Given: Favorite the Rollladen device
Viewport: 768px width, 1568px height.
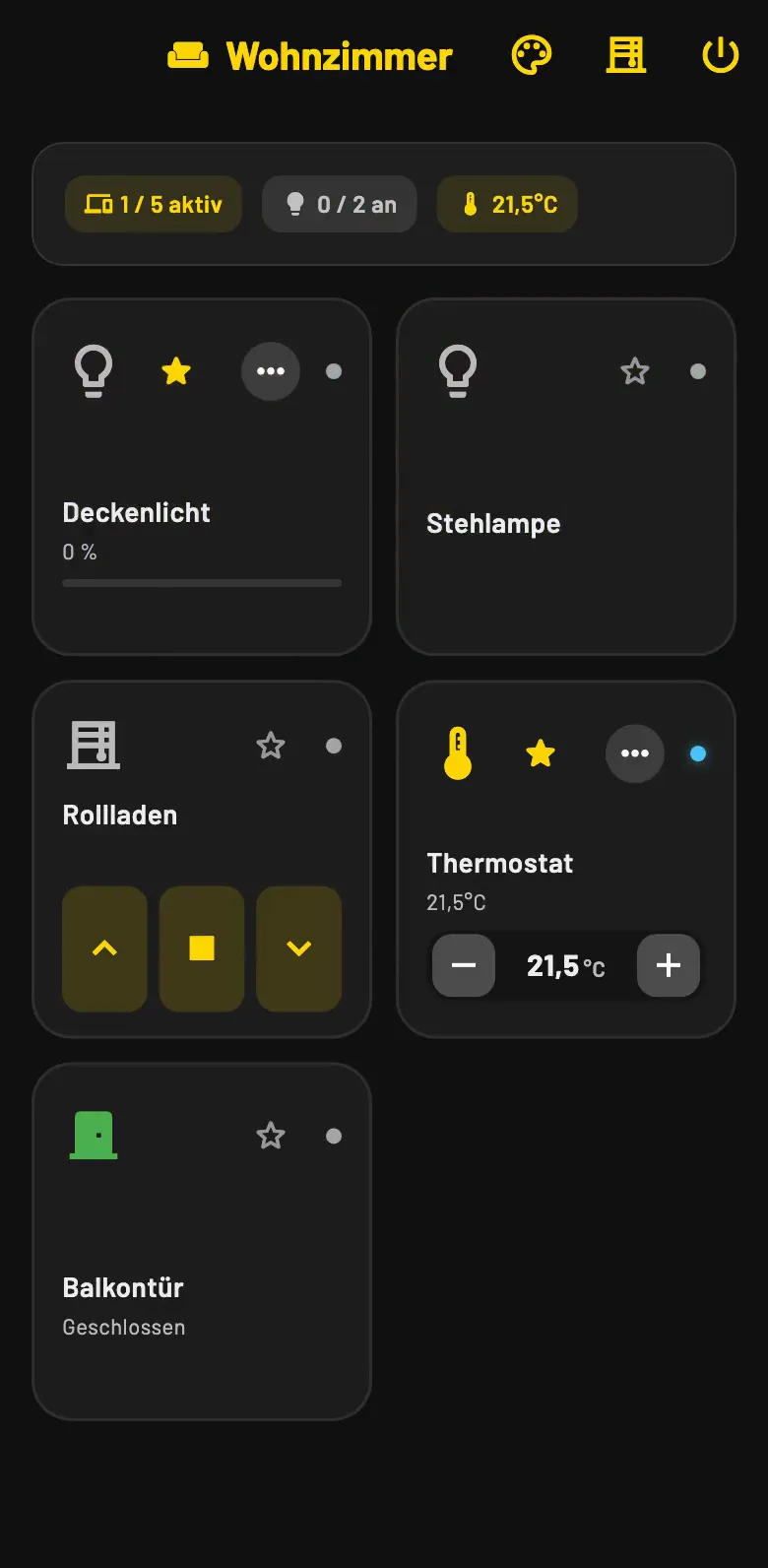Looking at the screenshot, I should click(271, 746).
